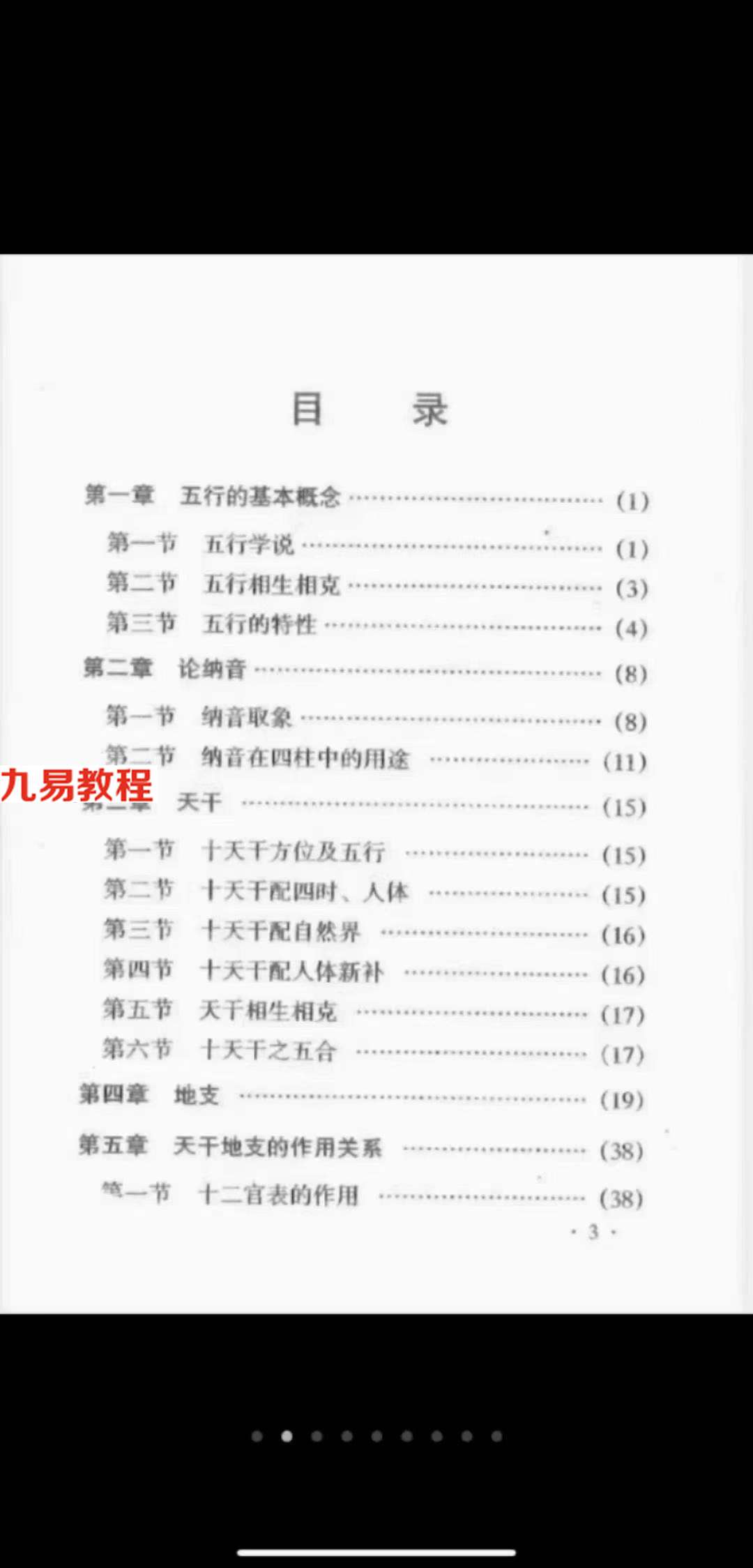Viewport: 753px width, 1568px height.
Task: Select the last page indicator dot
Action: (x=496, y=1435)
